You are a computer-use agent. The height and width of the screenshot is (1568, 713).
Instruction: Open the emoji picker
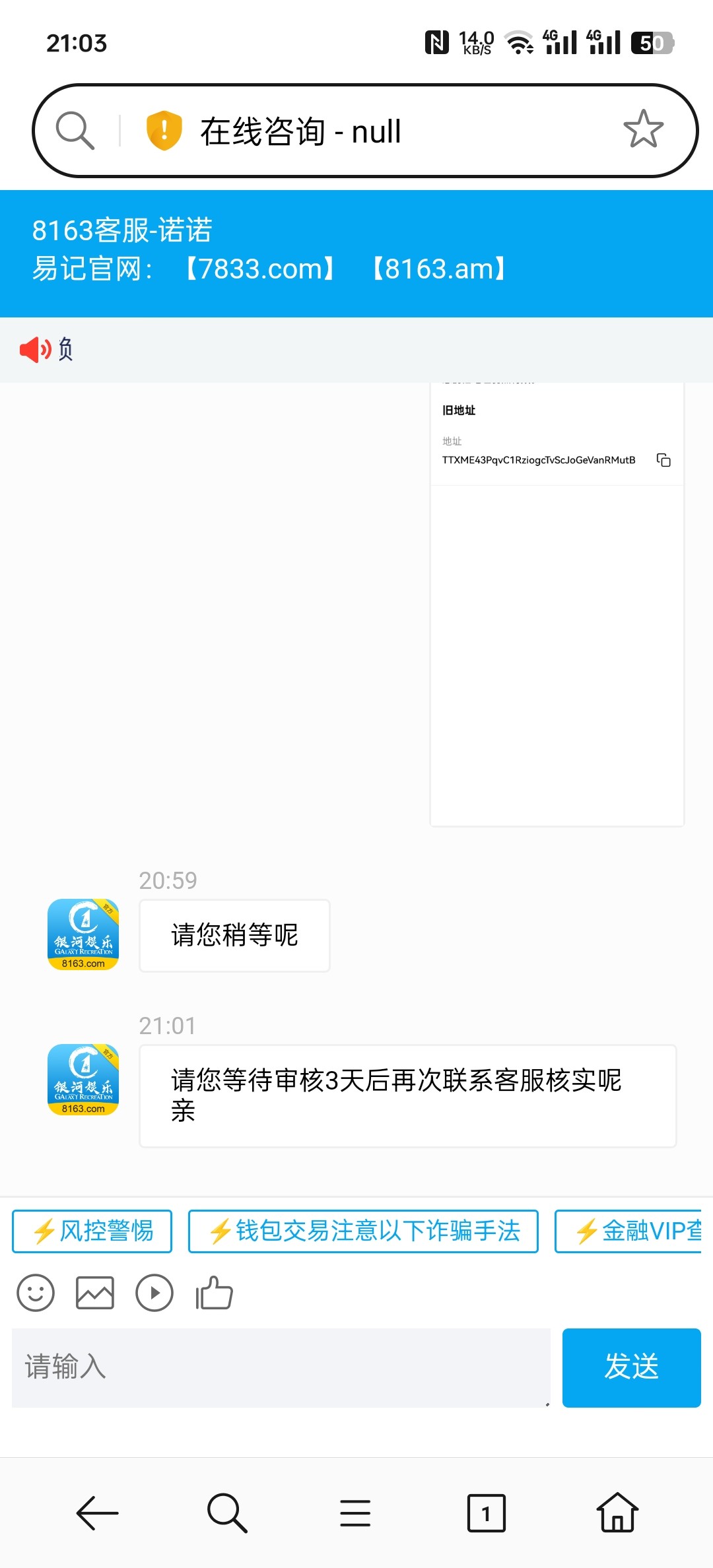point(36,1292)
